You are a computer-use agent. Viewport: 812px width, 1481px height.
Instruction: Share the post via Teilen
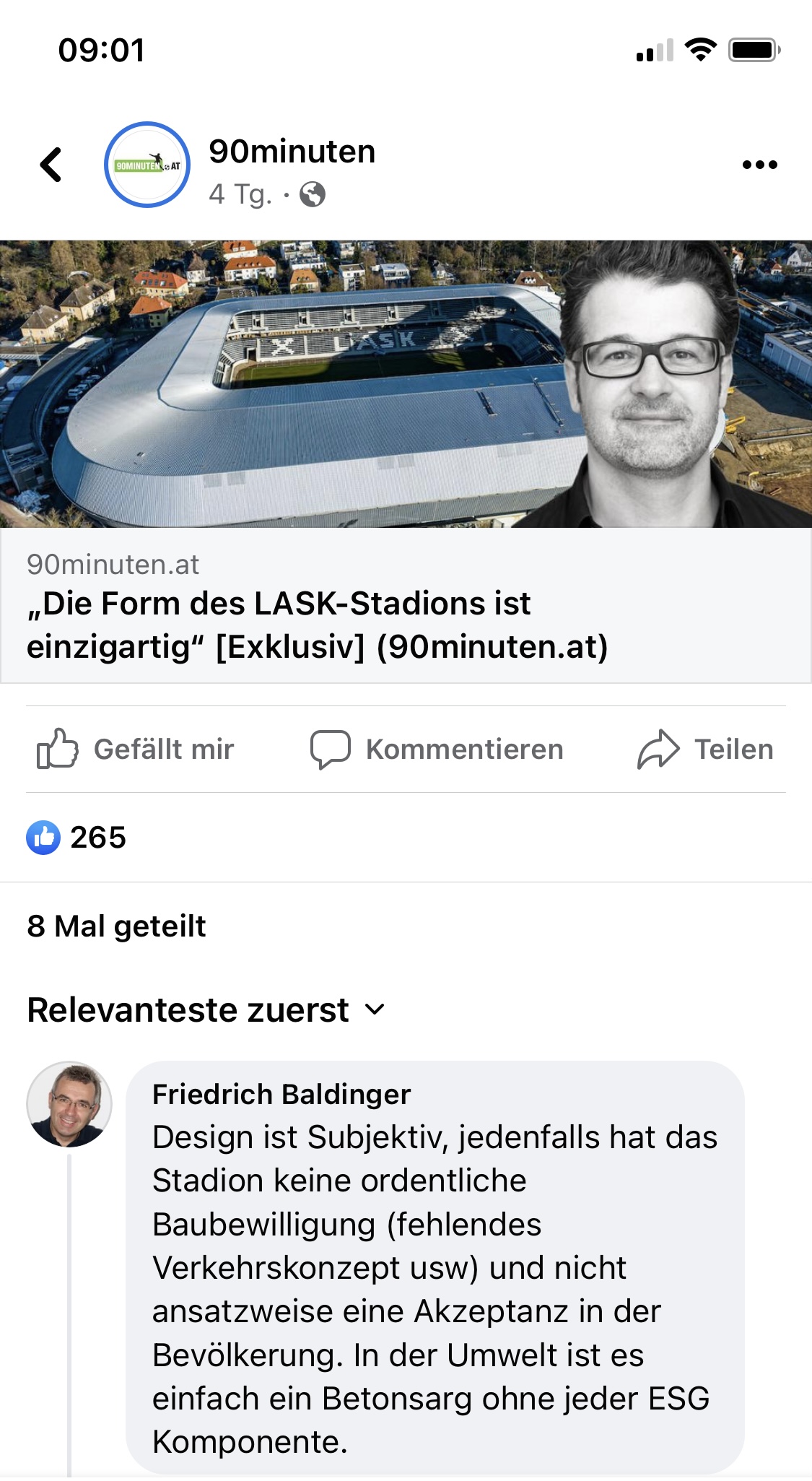705,749
